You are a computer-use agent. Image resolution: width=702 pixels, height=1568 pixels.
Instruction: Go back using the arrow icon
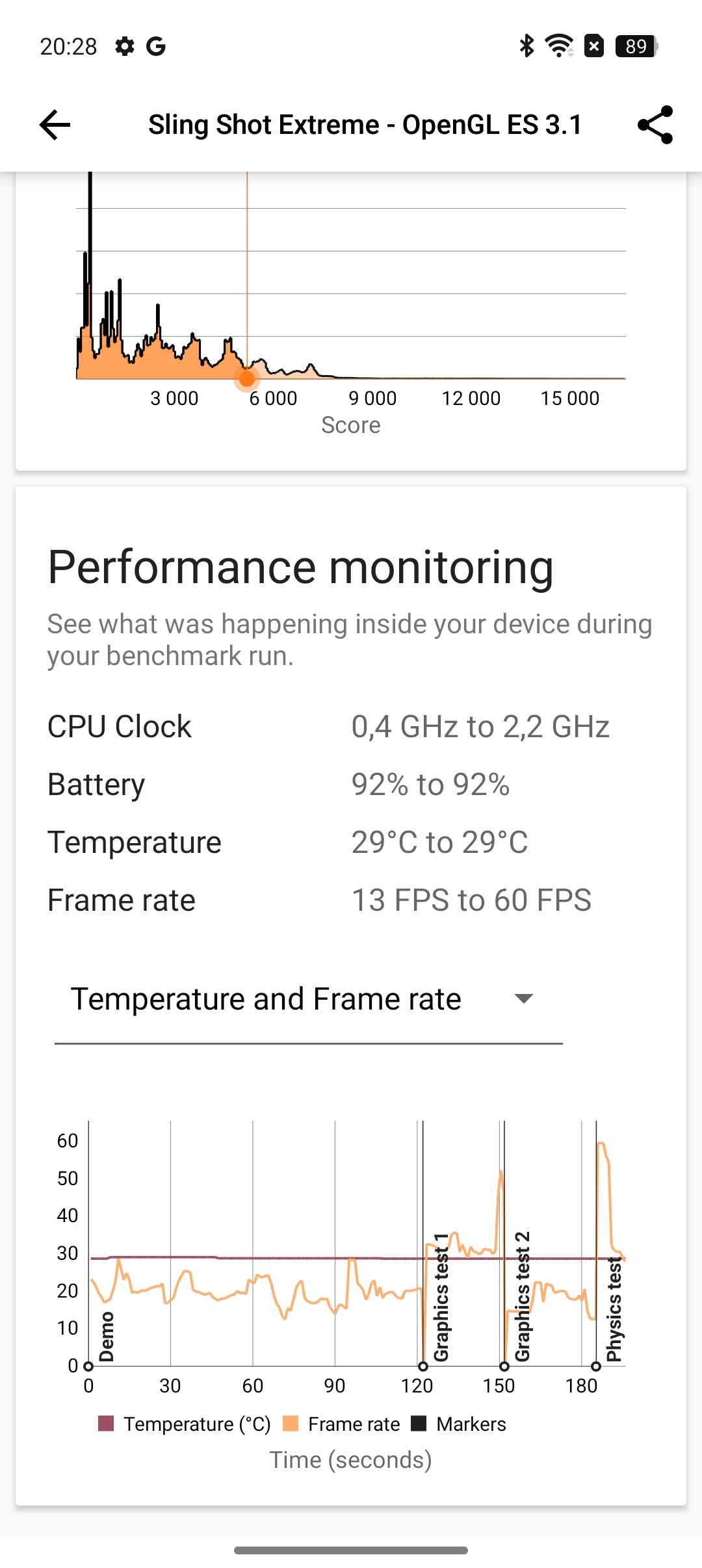click(55, 125)
